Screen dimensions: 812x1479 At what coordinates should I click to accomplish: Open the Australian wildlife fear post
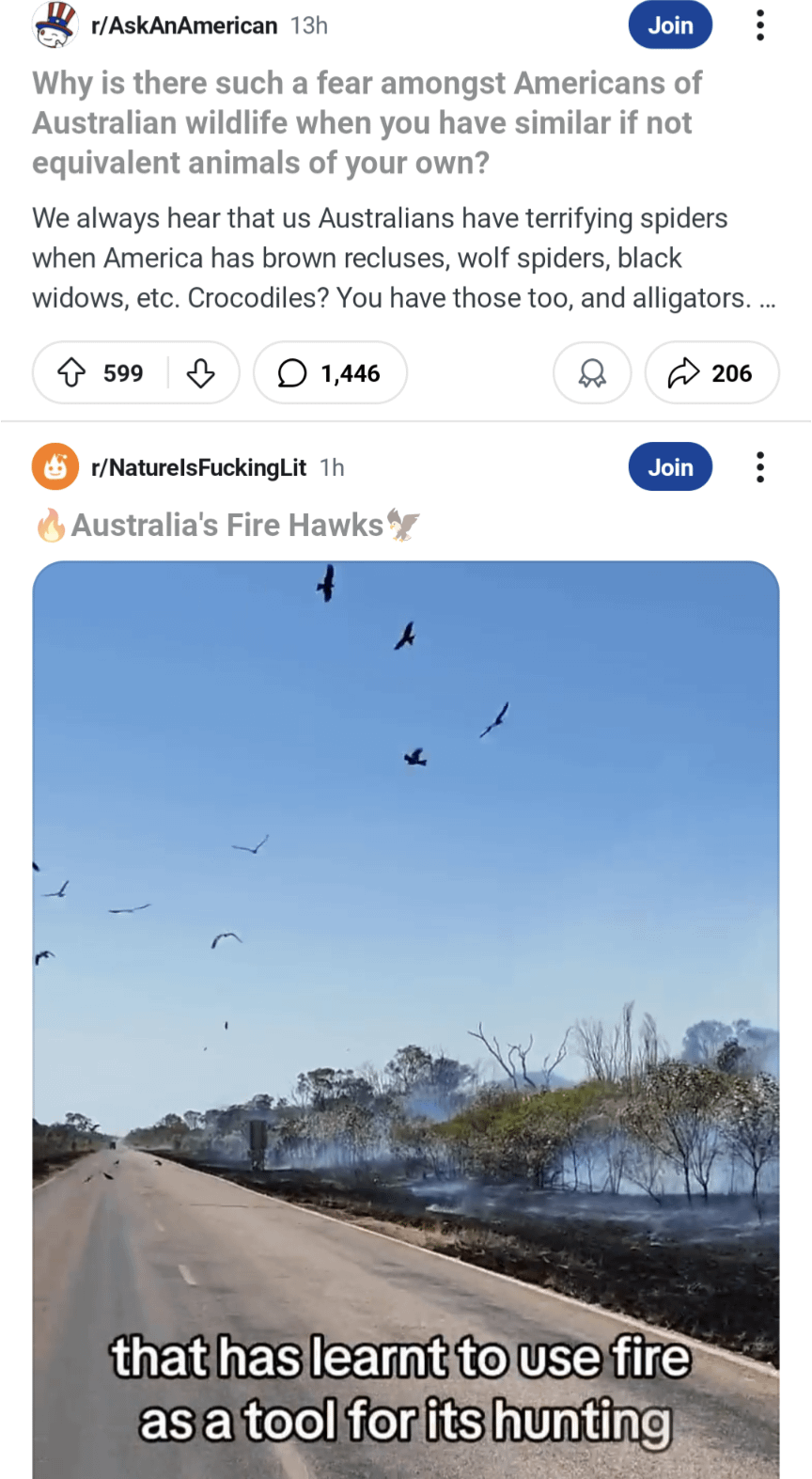[367, 122]
